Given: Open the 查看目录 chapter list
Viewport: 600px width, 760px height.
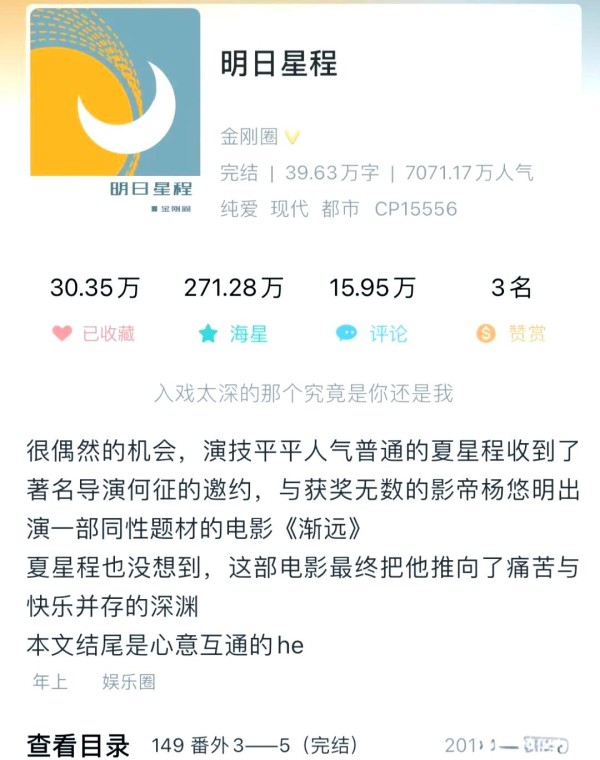Looking at the screenshot, I should 78,745.
